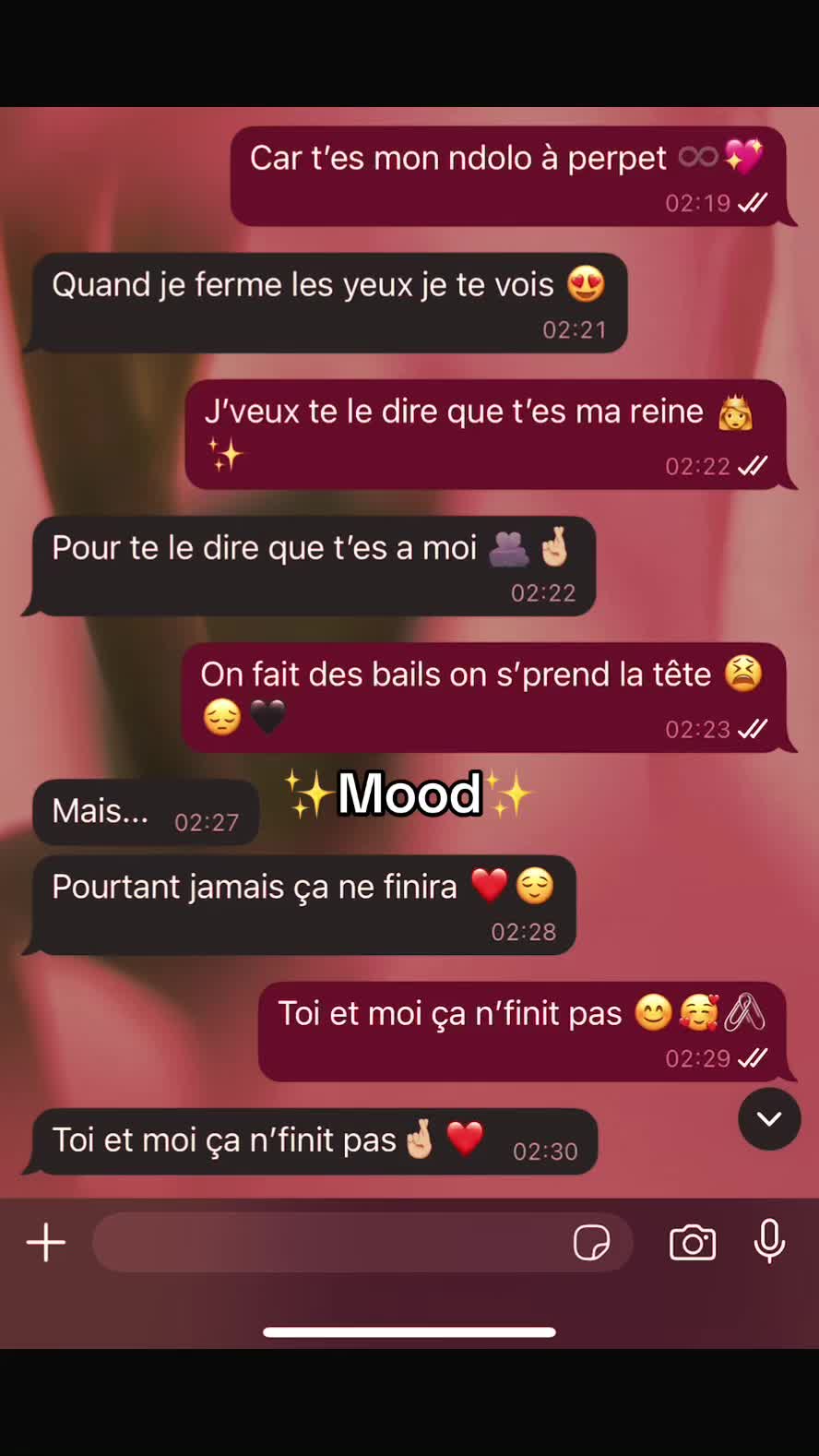Open the camera to take a photo
The width and height of the screenshot is (819, 1456).
(693, 1243)
